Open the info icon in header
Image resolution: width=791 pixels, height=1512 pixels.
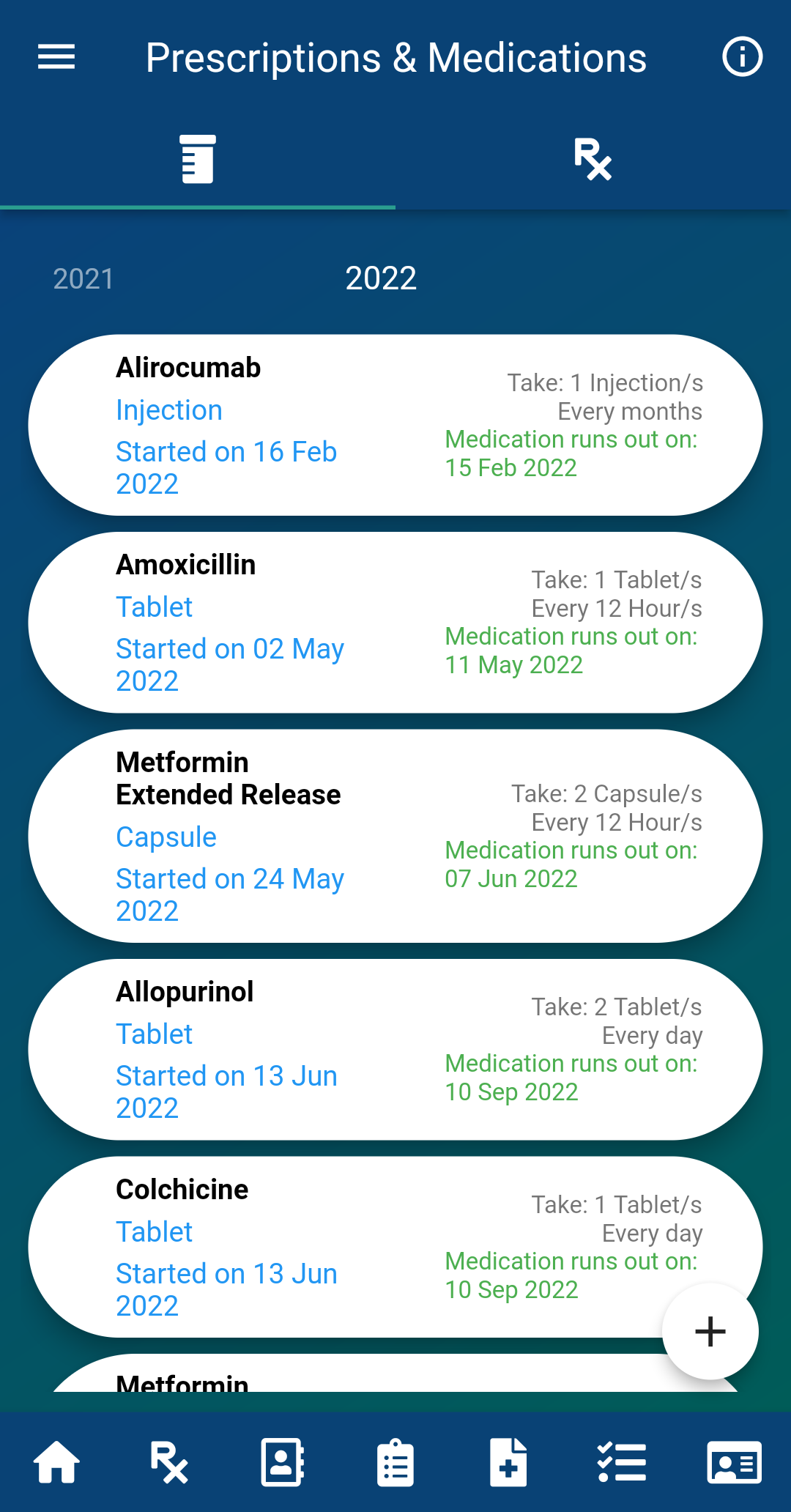point(742,57)
